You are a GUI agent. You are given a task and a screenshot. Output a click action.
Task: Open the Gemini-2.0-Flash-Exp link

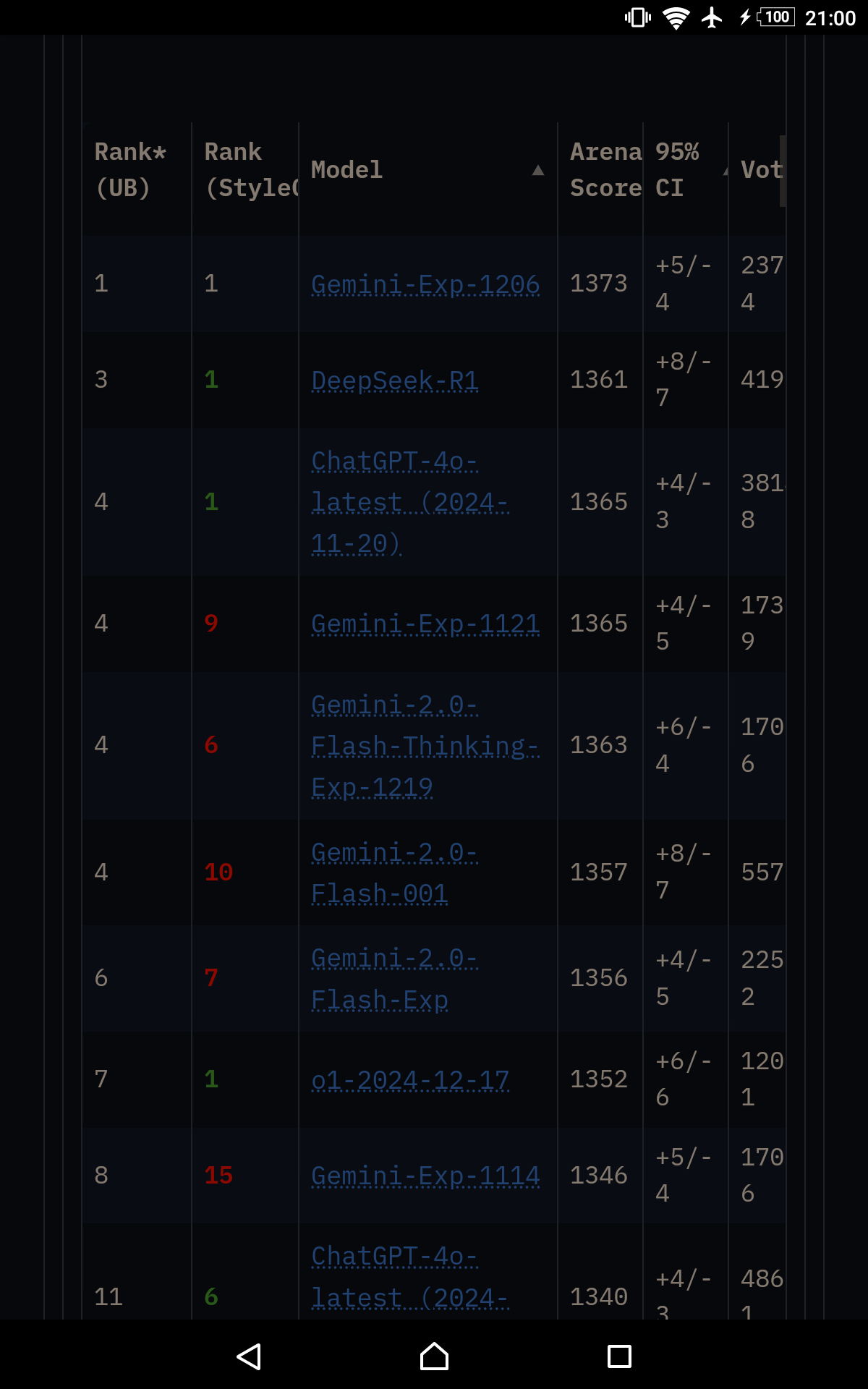tap(394, 979)
